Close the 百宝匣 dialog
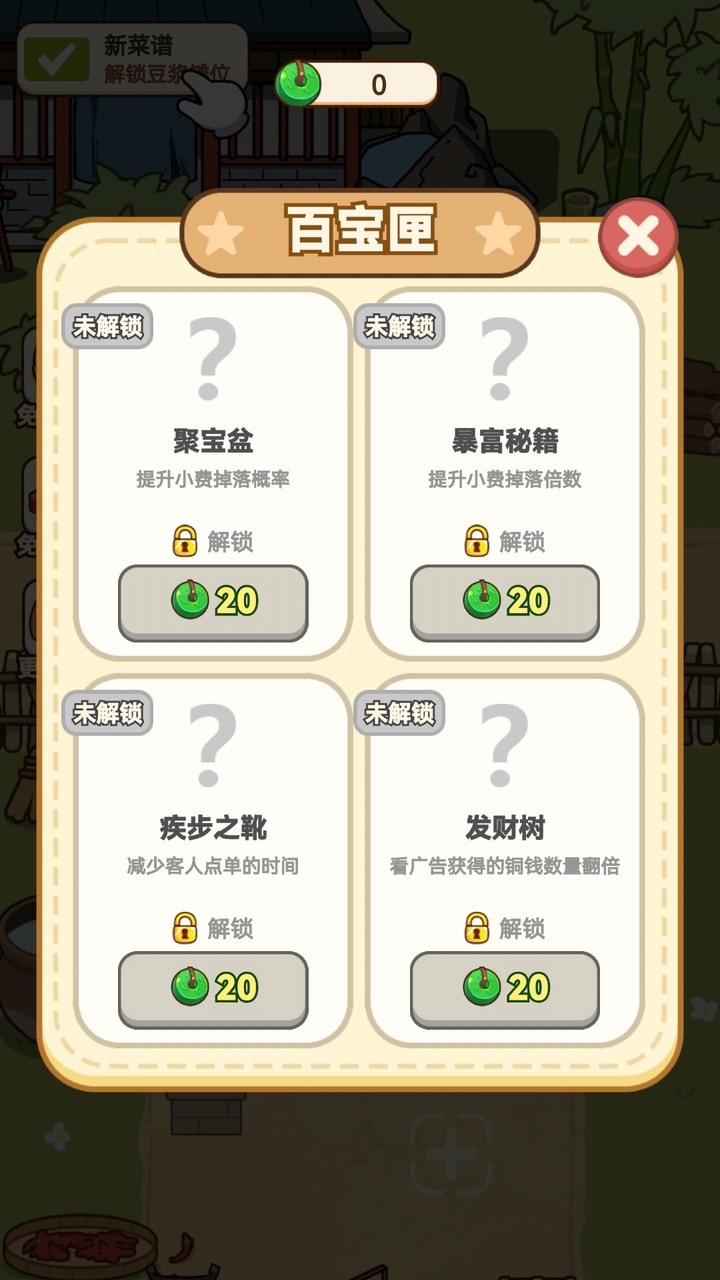The width and height of the screenshot is (720, 1280). [639, 234]
